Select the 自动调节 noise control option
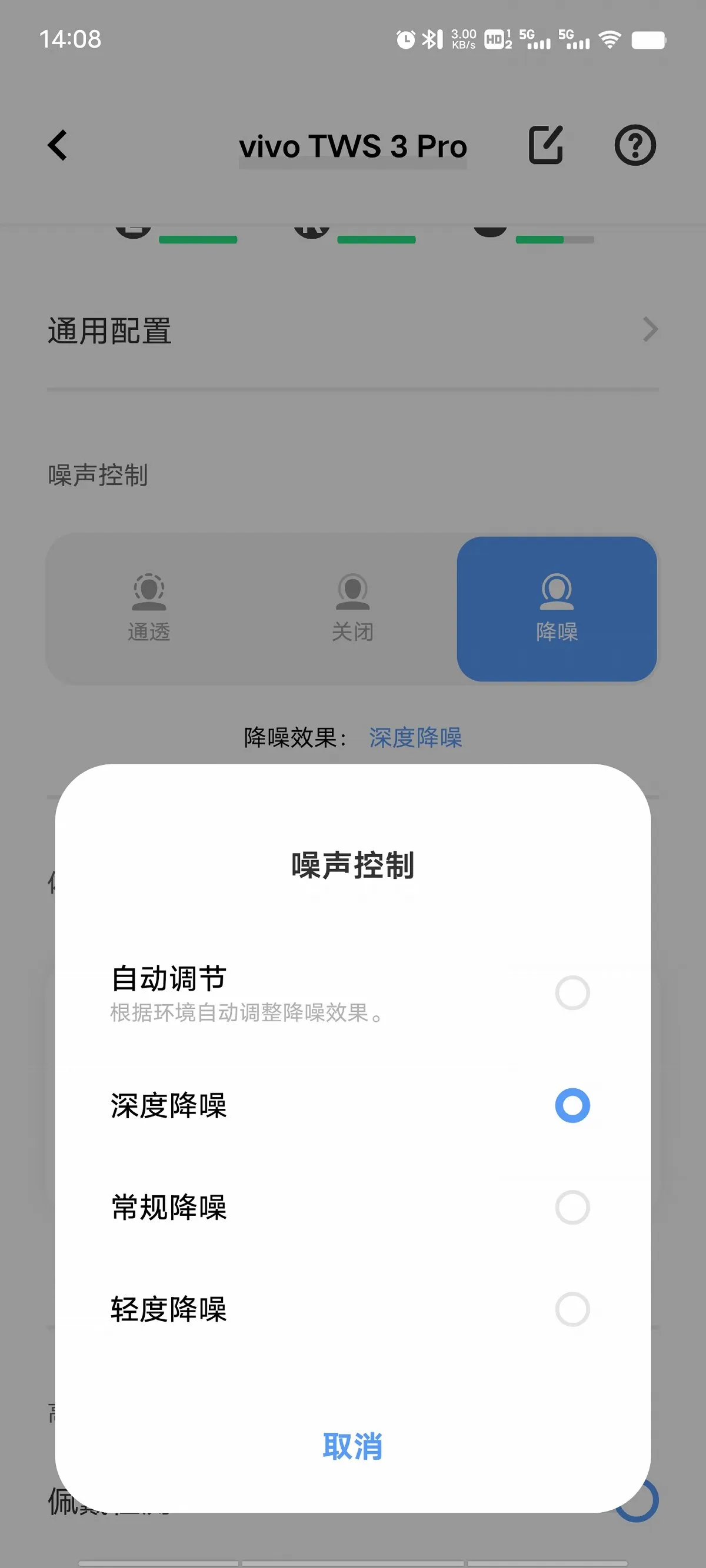This screenshot has height=1568, width=706. 352,993
